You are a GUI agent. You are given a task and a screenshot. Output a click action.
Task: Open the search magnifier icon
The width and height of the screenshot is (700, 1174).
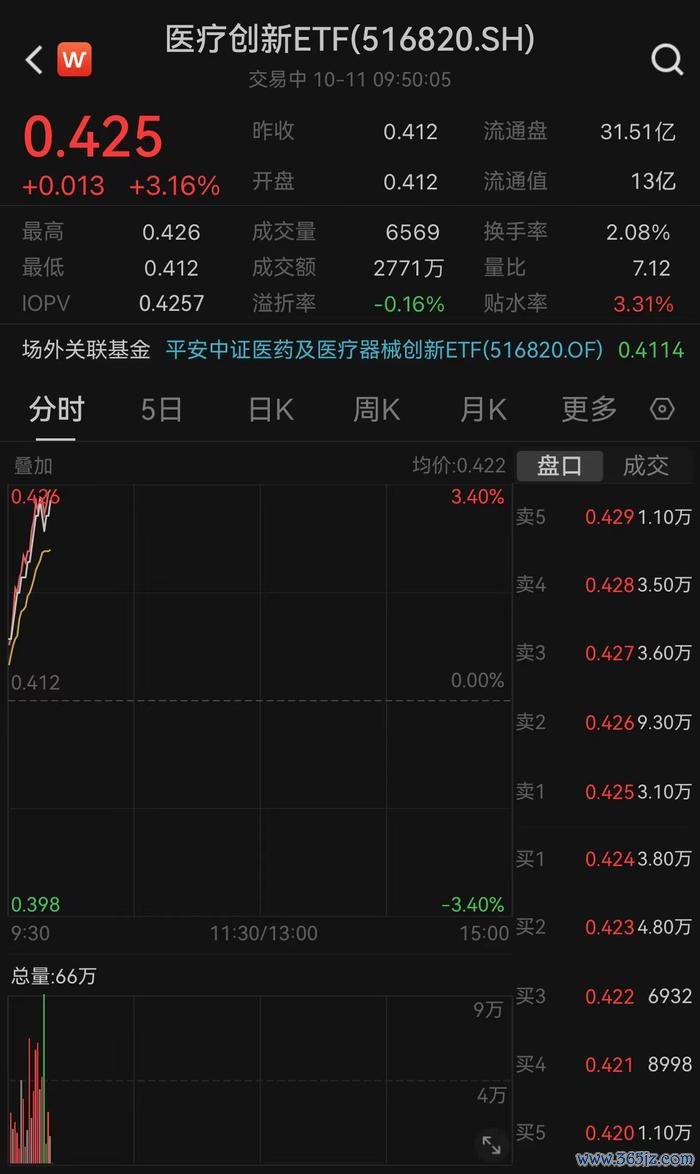[667, 60]
